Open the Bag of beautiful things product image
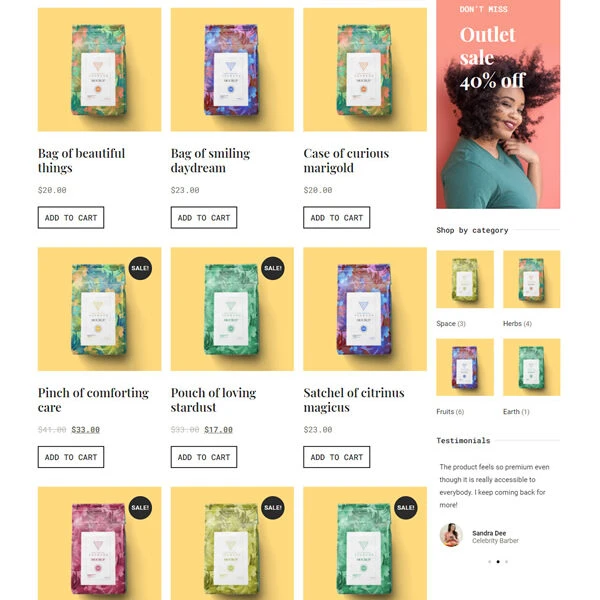The height and width of the screenshot is (600, 600). click(99, 70)
